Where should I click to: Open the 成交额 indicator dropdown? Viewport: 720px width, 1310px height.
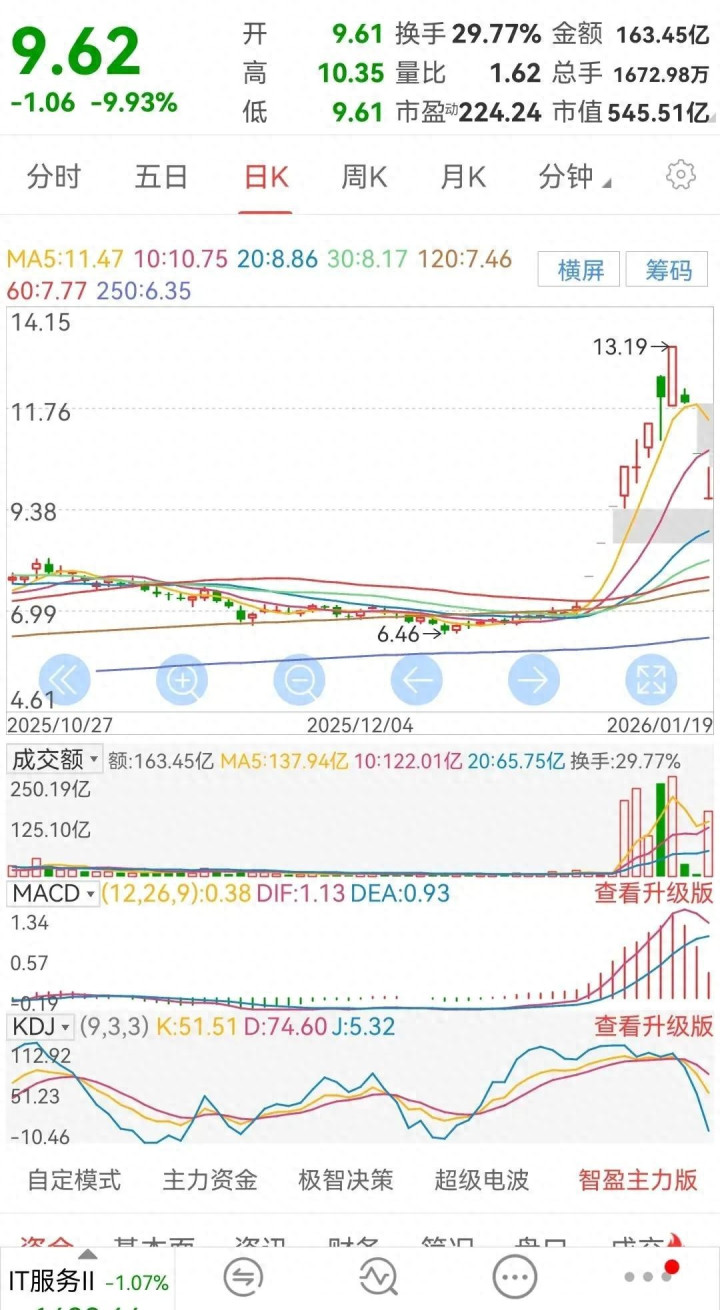click(x=55, y=760)
